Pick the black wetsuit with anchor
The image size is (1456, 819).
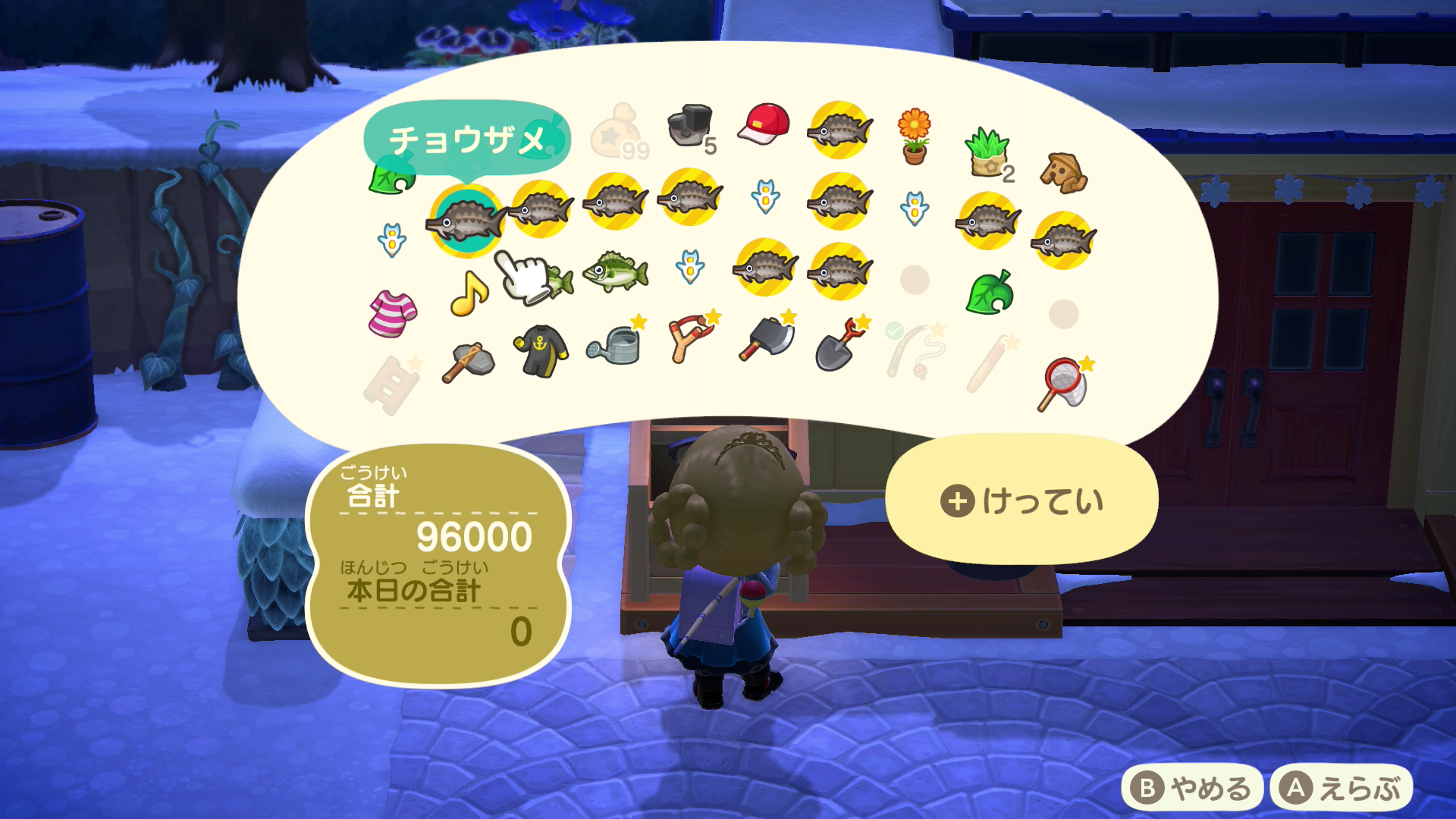click(x=540, y=351)
